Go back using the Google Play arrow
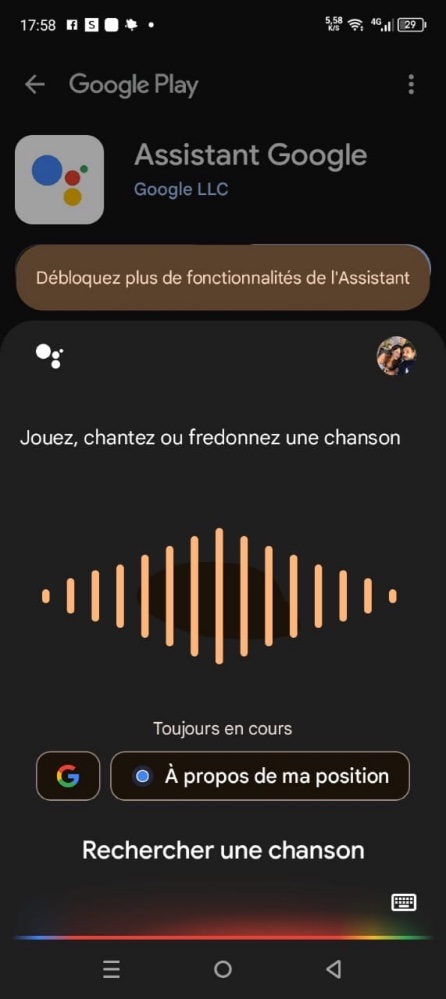This screenshot has width=446, height=999. pyautogui.click(x=35, y=85)
